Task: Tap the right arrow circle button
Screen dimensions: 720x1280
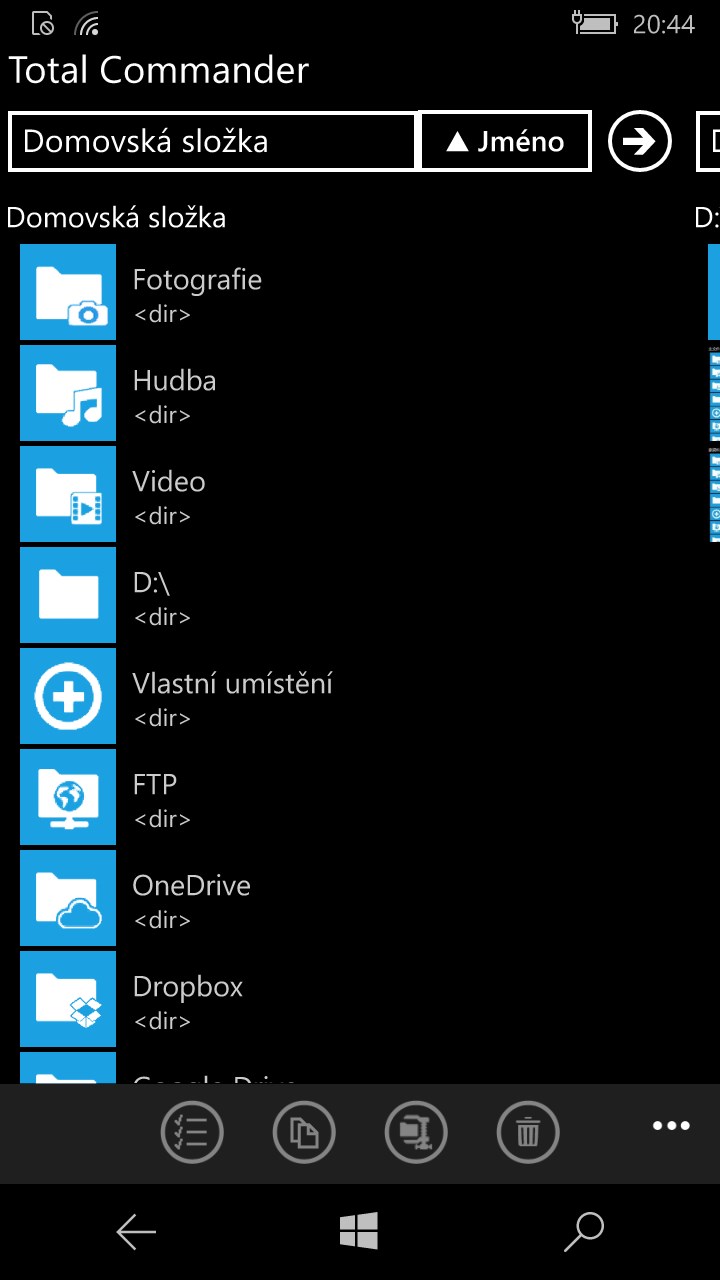Action: click(639, 142)
